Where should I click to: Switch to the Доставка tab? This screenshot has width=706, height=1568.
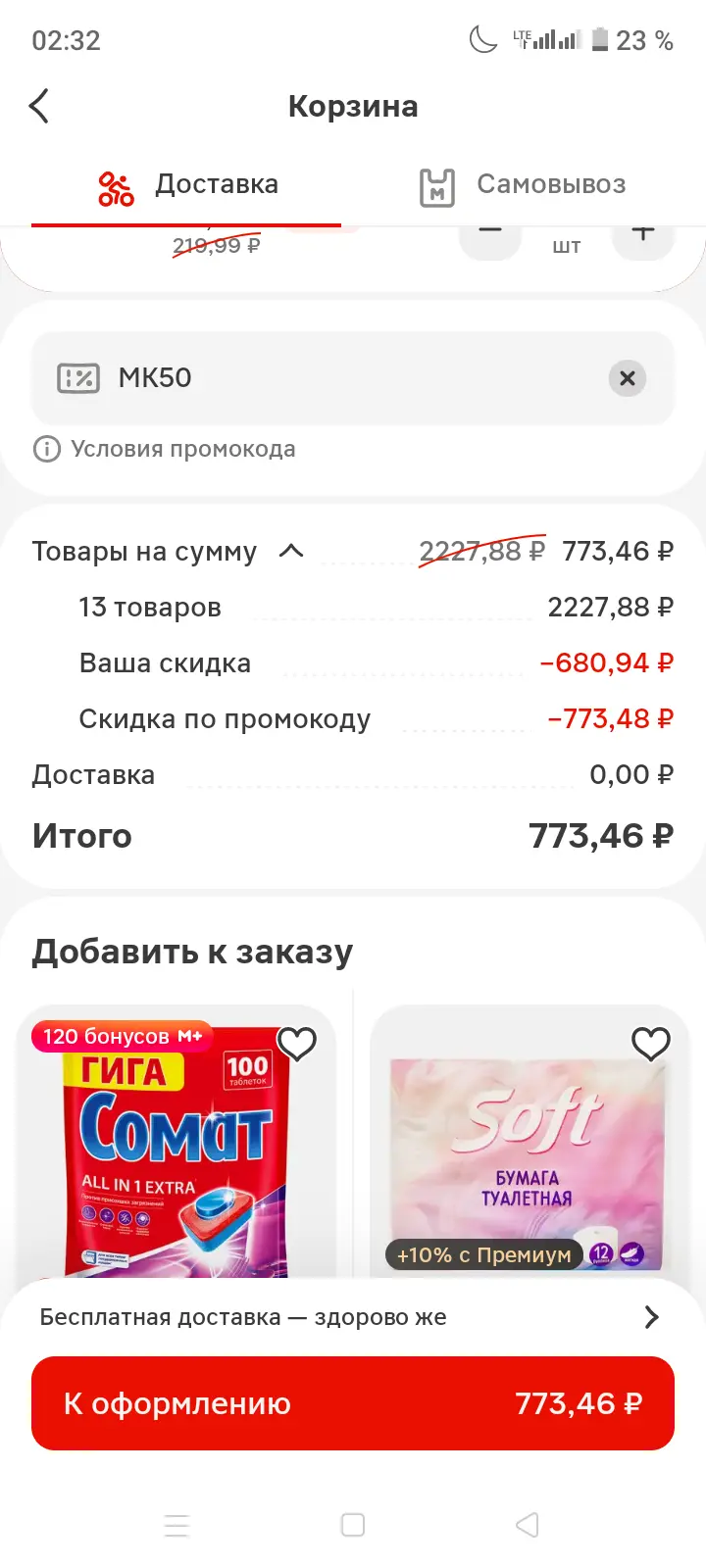[x=186, y=185]
